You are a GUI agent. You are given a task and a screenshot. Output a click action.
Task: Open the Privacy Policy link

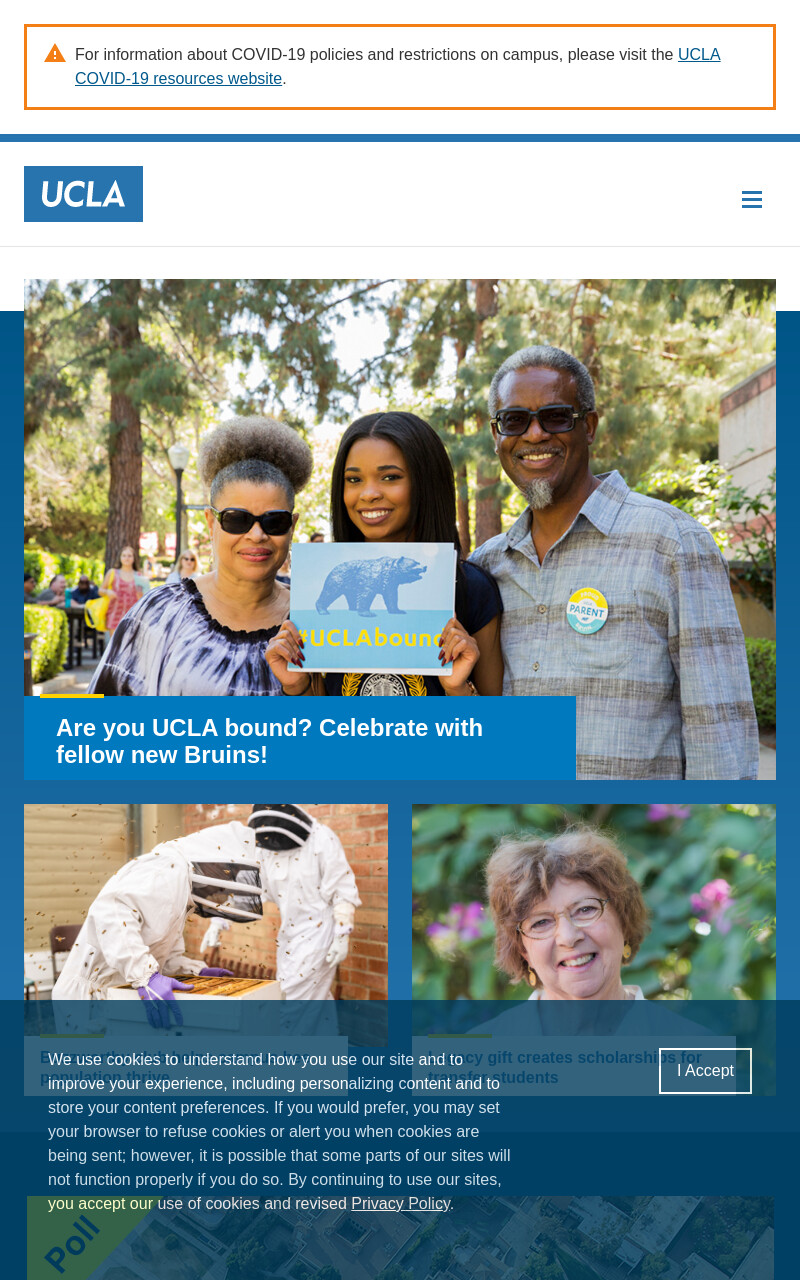pos(400,1204)
